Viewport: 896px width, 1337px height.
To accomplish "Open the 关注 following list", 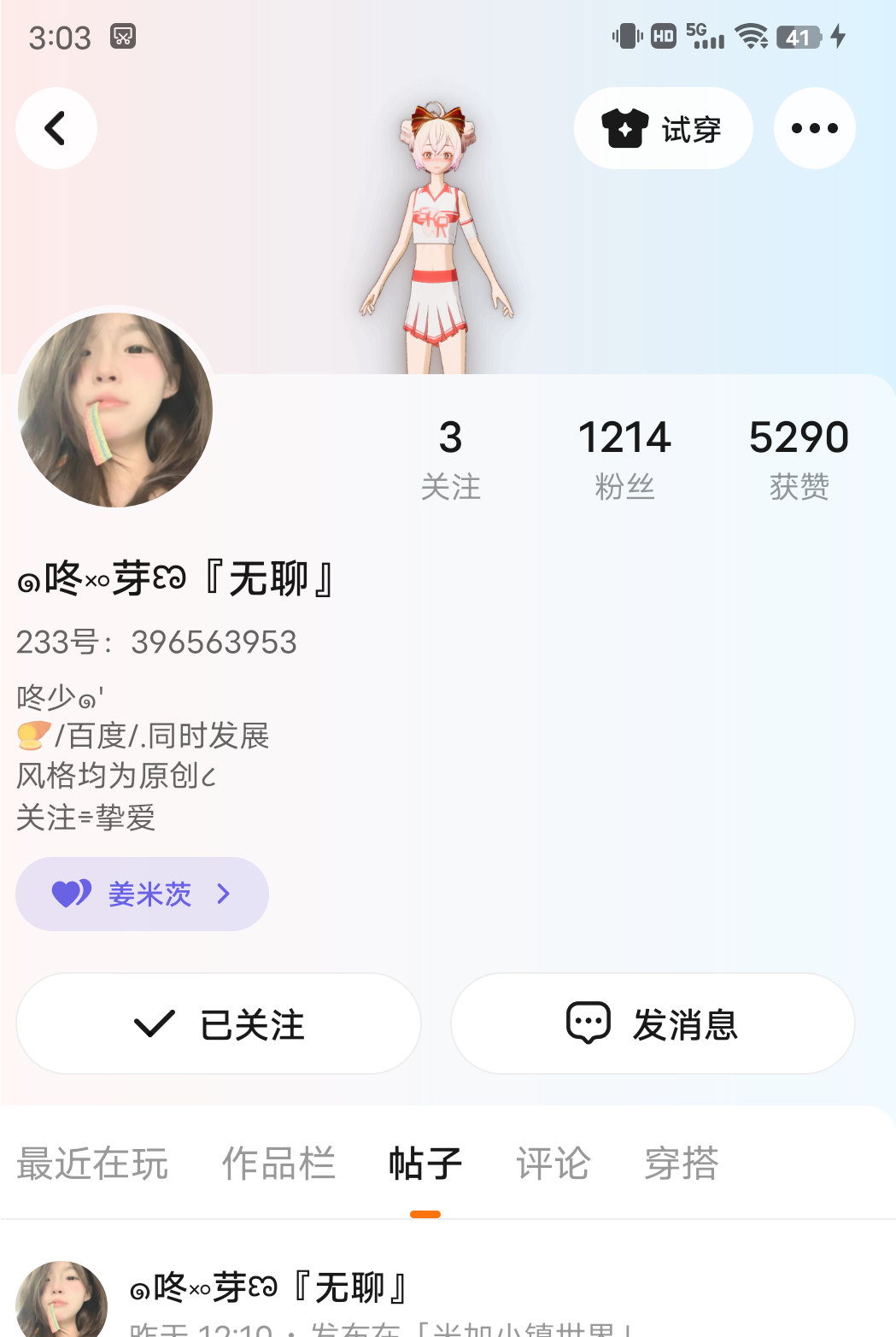I will pos(450,459).
